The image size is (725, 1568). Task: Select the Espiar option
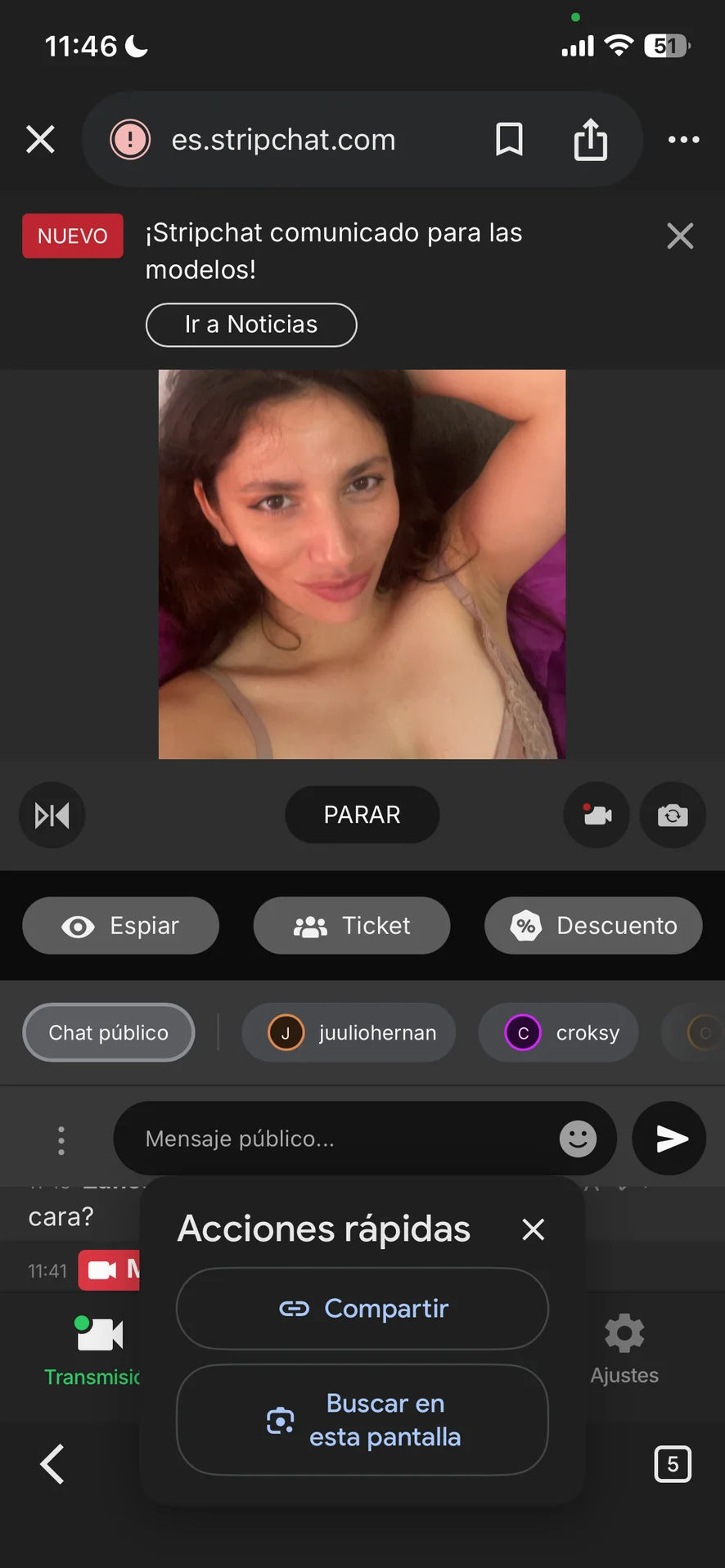pyautogui.click(x=121, y=926)
